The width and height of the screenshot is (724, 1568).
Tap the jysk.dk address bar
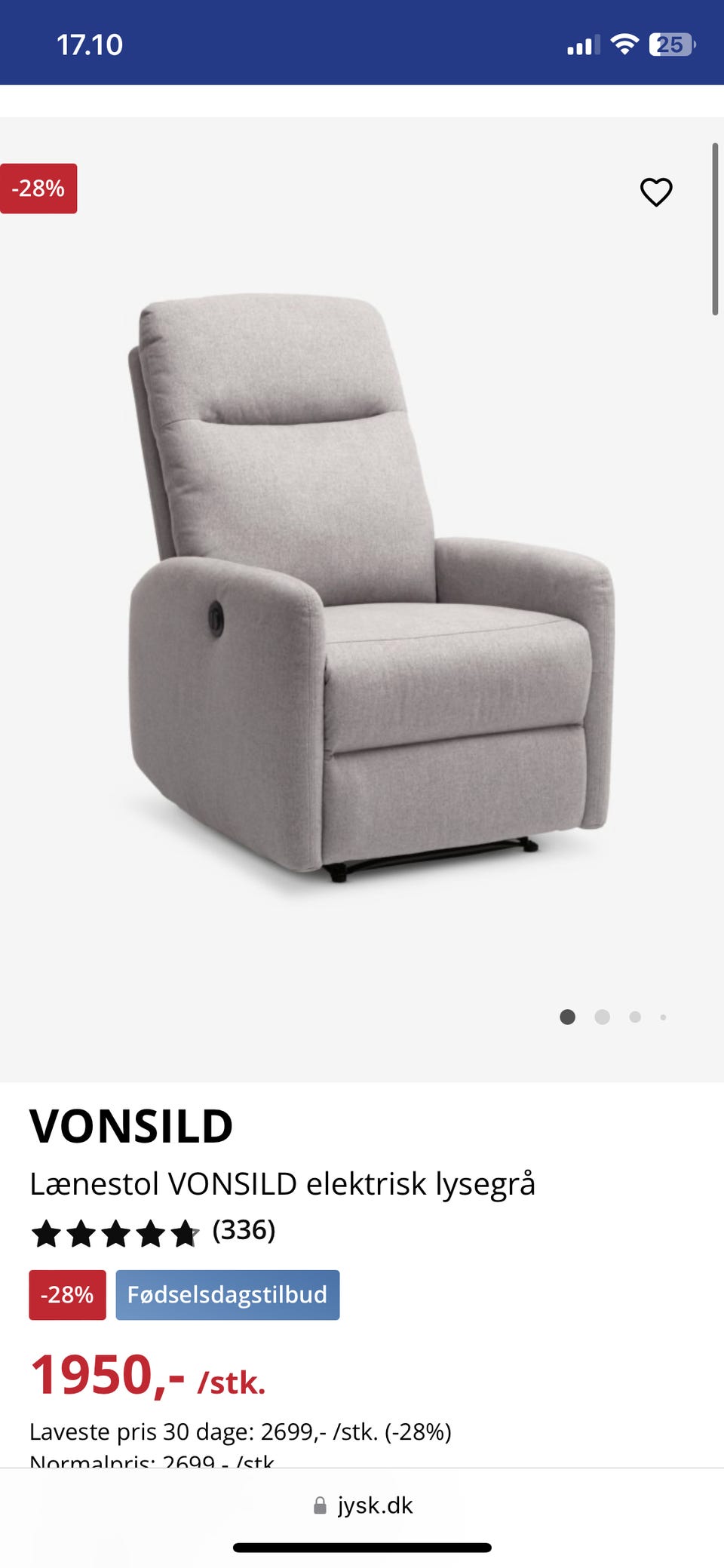pyautogui.click(x=363, y=1505)
